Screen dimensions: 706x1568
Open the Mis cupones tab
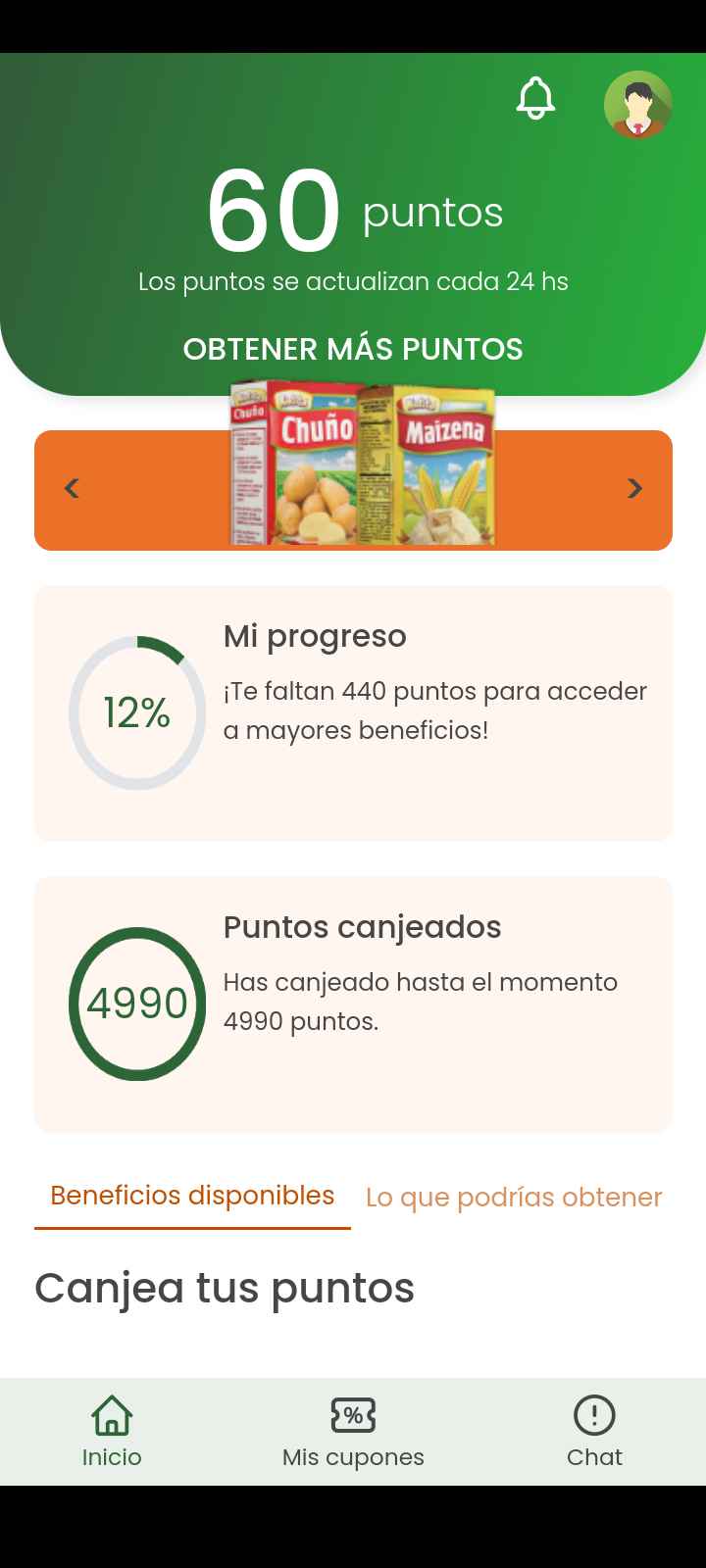coord(353,1432)
